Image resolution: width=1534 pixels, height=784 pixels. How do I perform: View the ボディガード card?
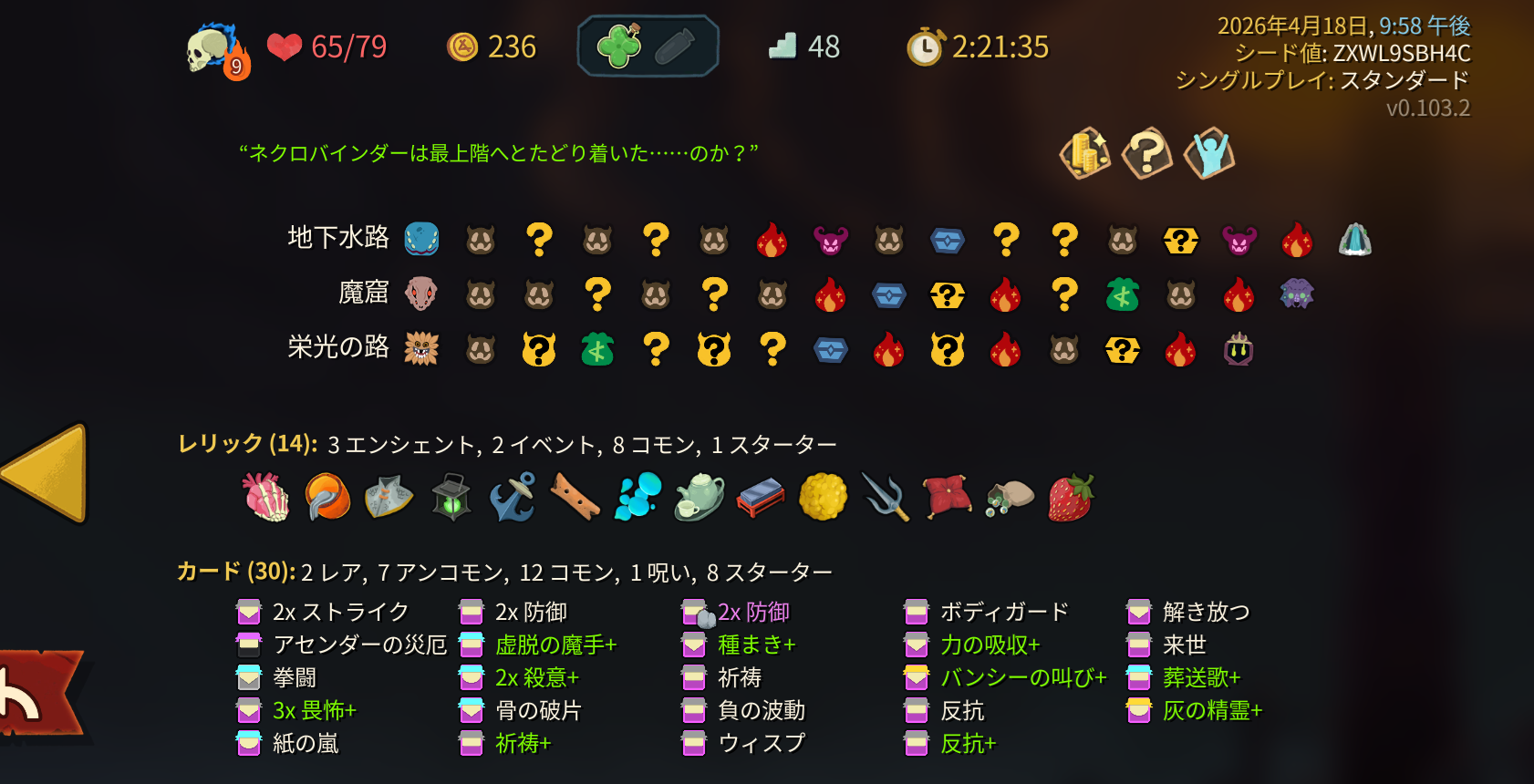pyautogui.click(x=987, y=612)
